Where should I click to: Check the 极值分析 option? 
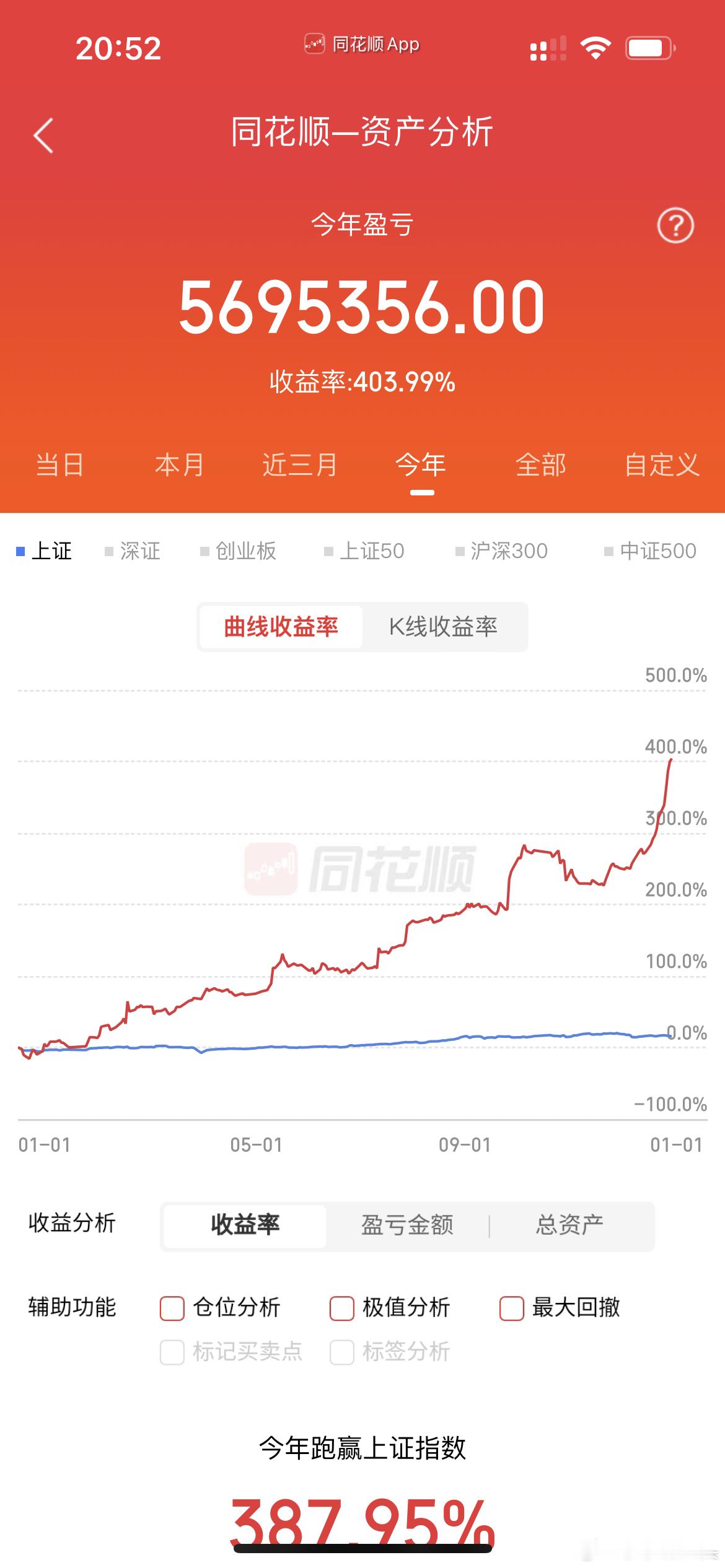click(x=341, y=1308)
